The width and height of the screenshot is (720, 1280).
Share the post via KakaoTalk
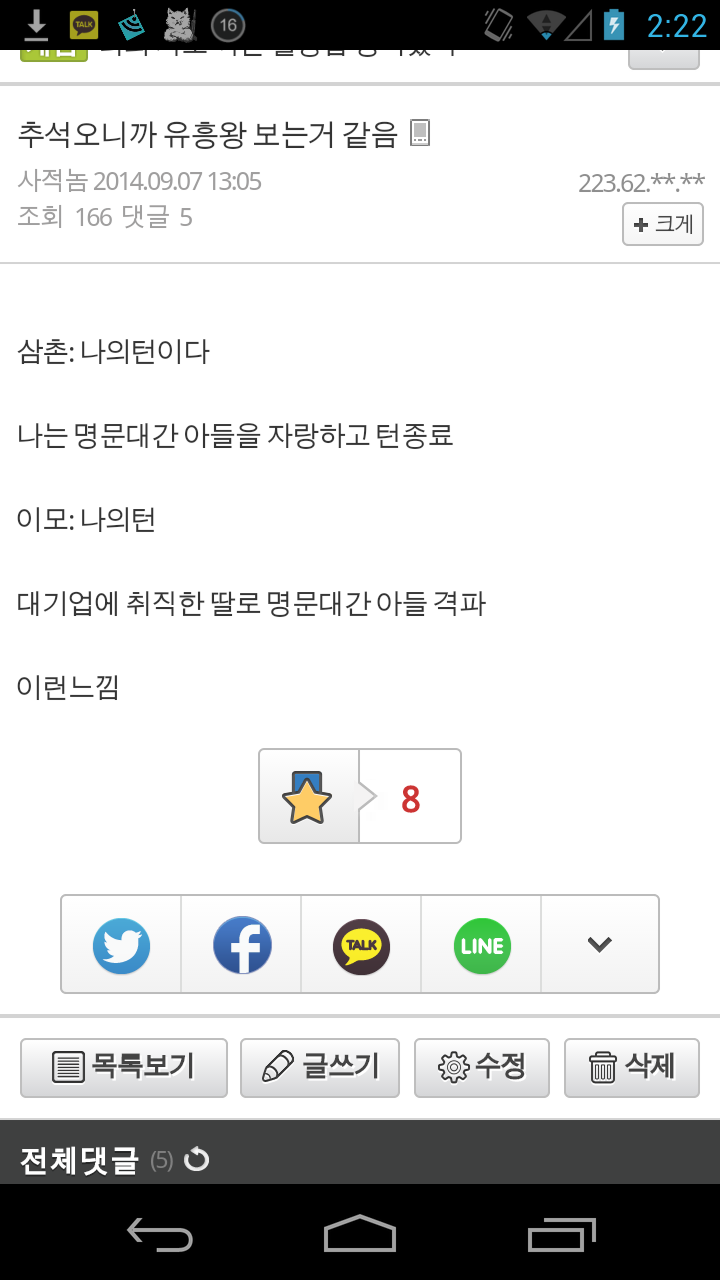click(x=361, y=944)
